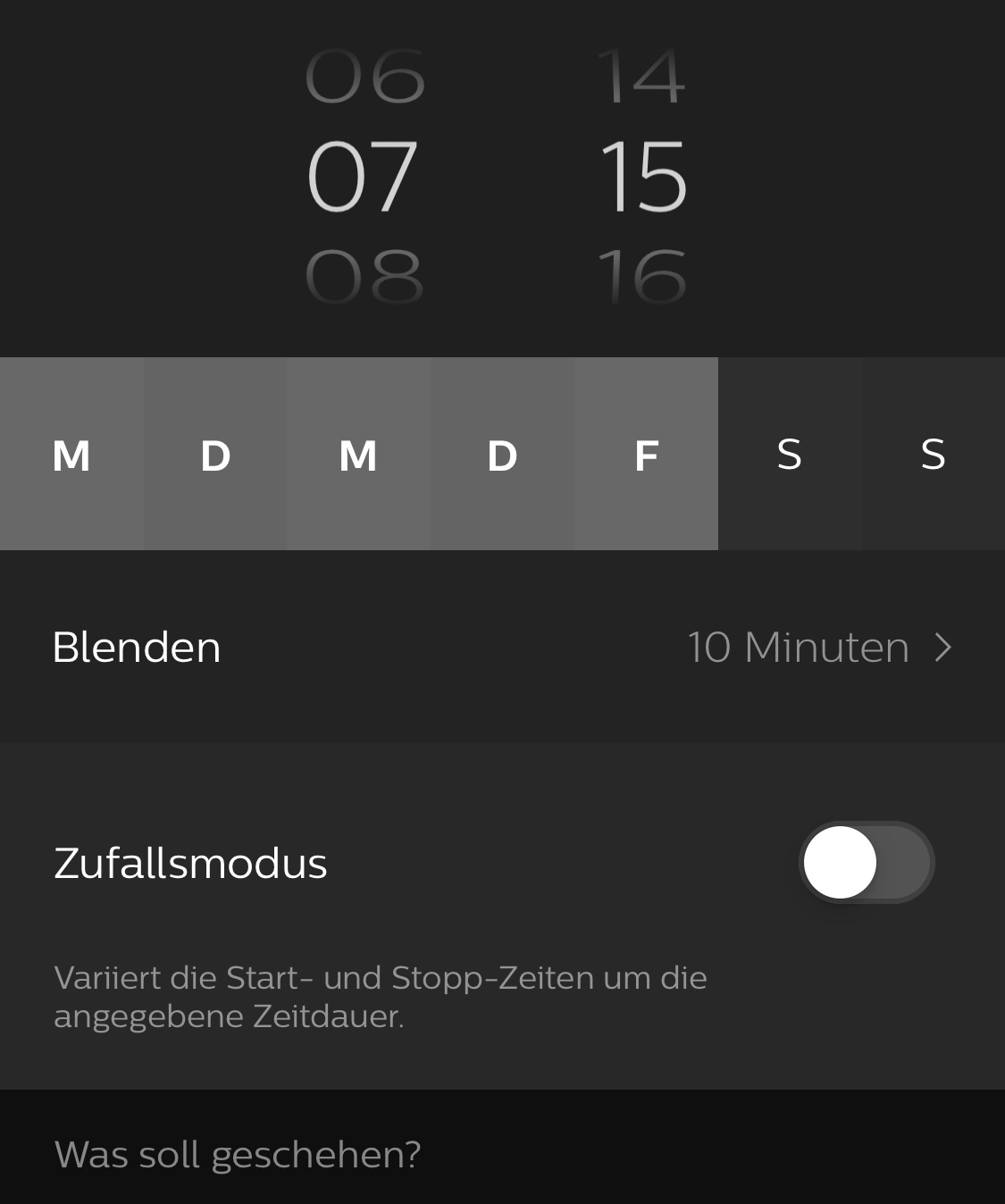The width and height of the screenshot is (1005, 1204).
Task: Select hour 06 in time picker
Action: point(364,77)
